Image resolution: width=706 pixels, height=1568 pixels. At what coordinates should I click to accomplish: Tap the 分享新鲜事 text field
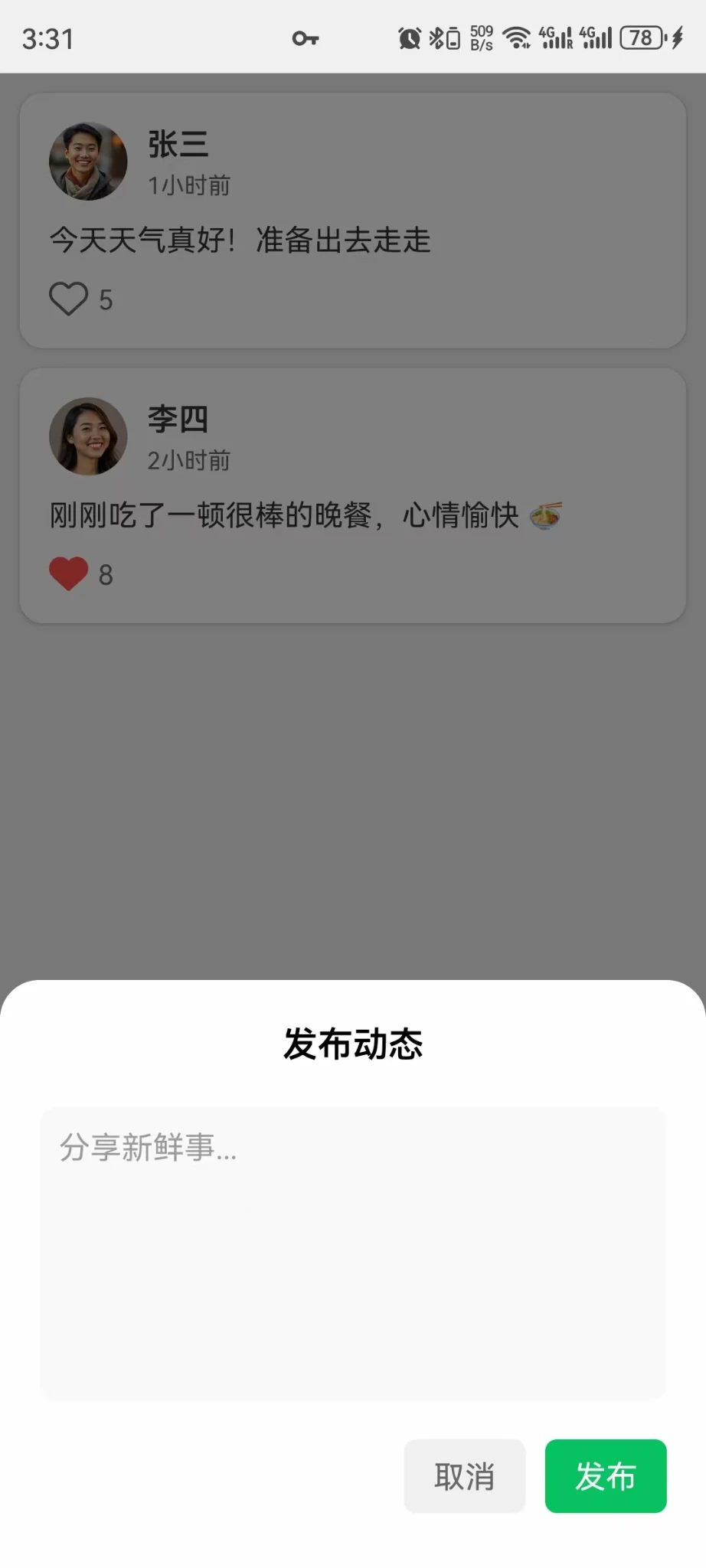click(x=353, y=1253)
